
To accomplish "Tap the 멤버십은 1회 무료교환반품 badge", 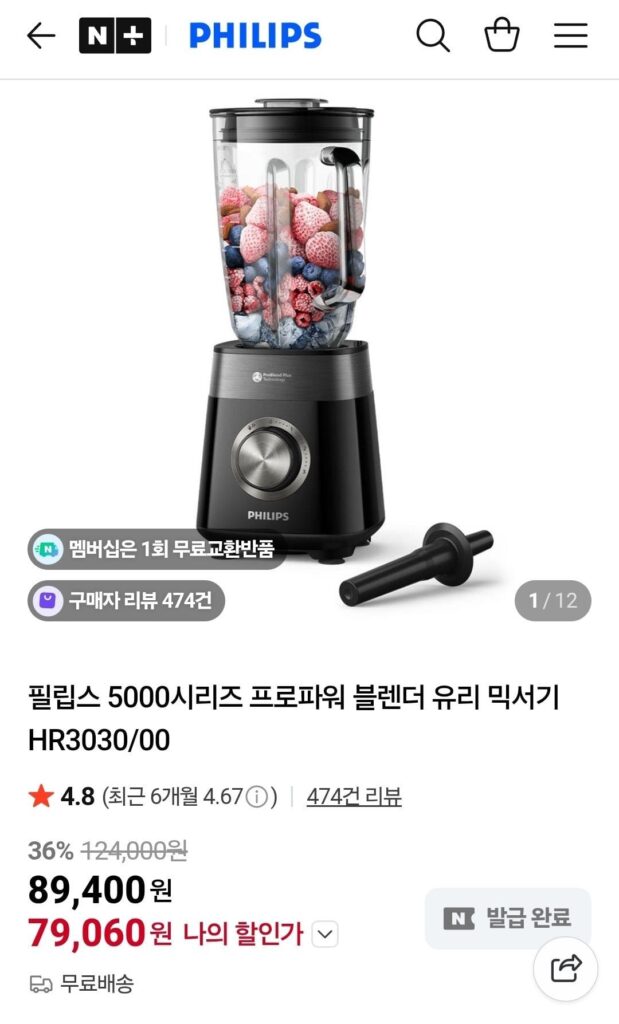I will 156,548.
